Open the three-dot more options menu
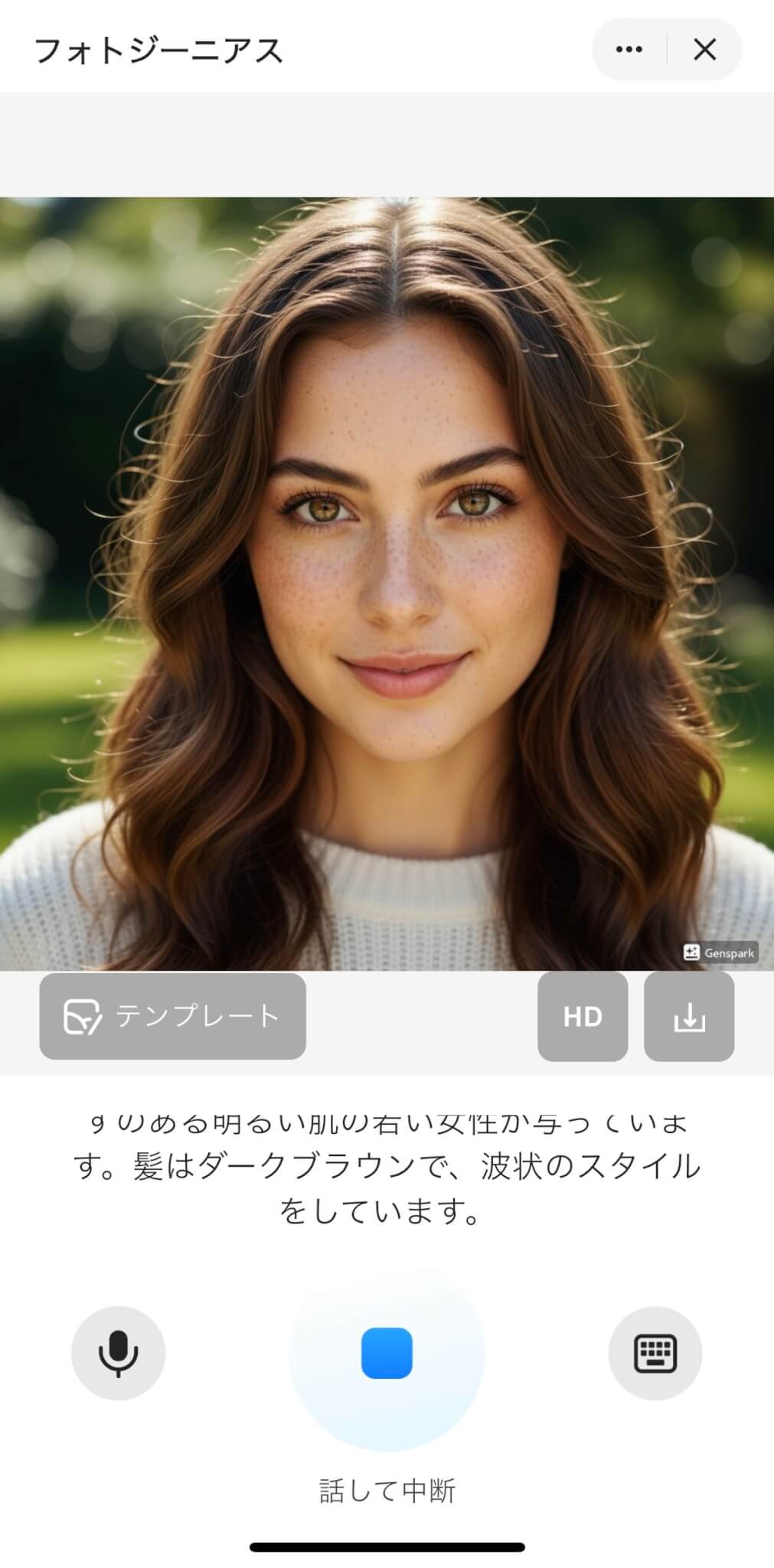This screenshot has height=1568, width=774. [629, 50]
